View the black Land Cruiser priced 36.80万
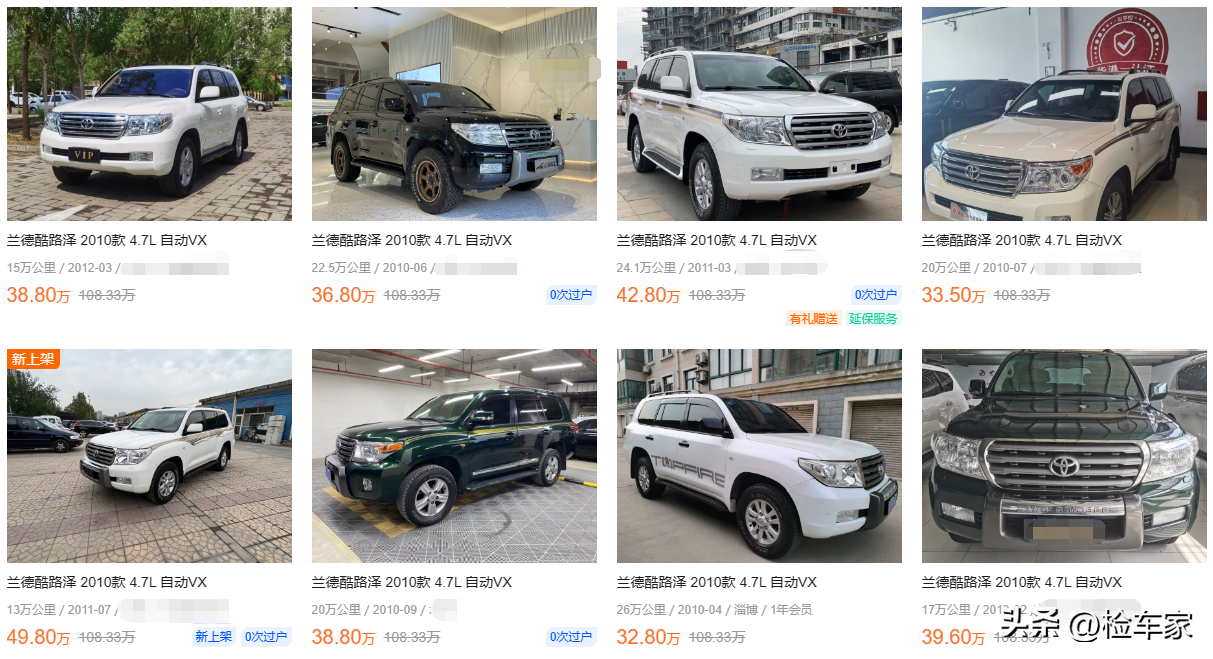The height and width of the screenshot is (659, 1213). pos(454,114)
